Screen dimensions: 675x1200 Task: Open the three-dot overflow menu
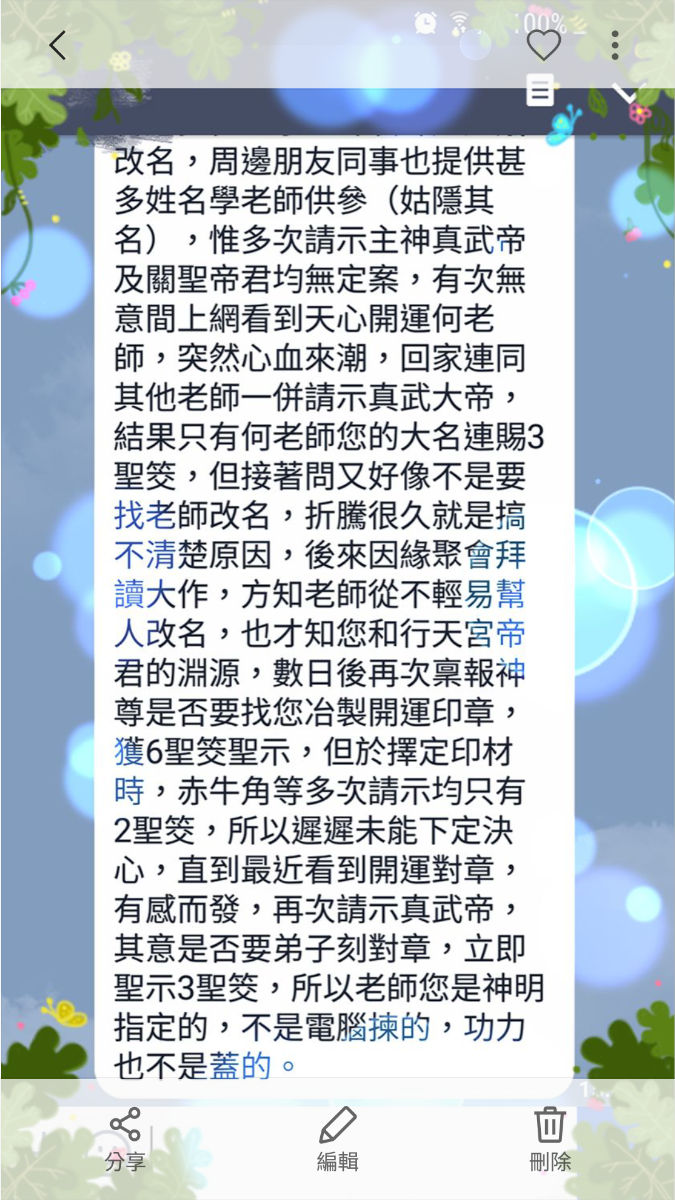coord(615,45)
